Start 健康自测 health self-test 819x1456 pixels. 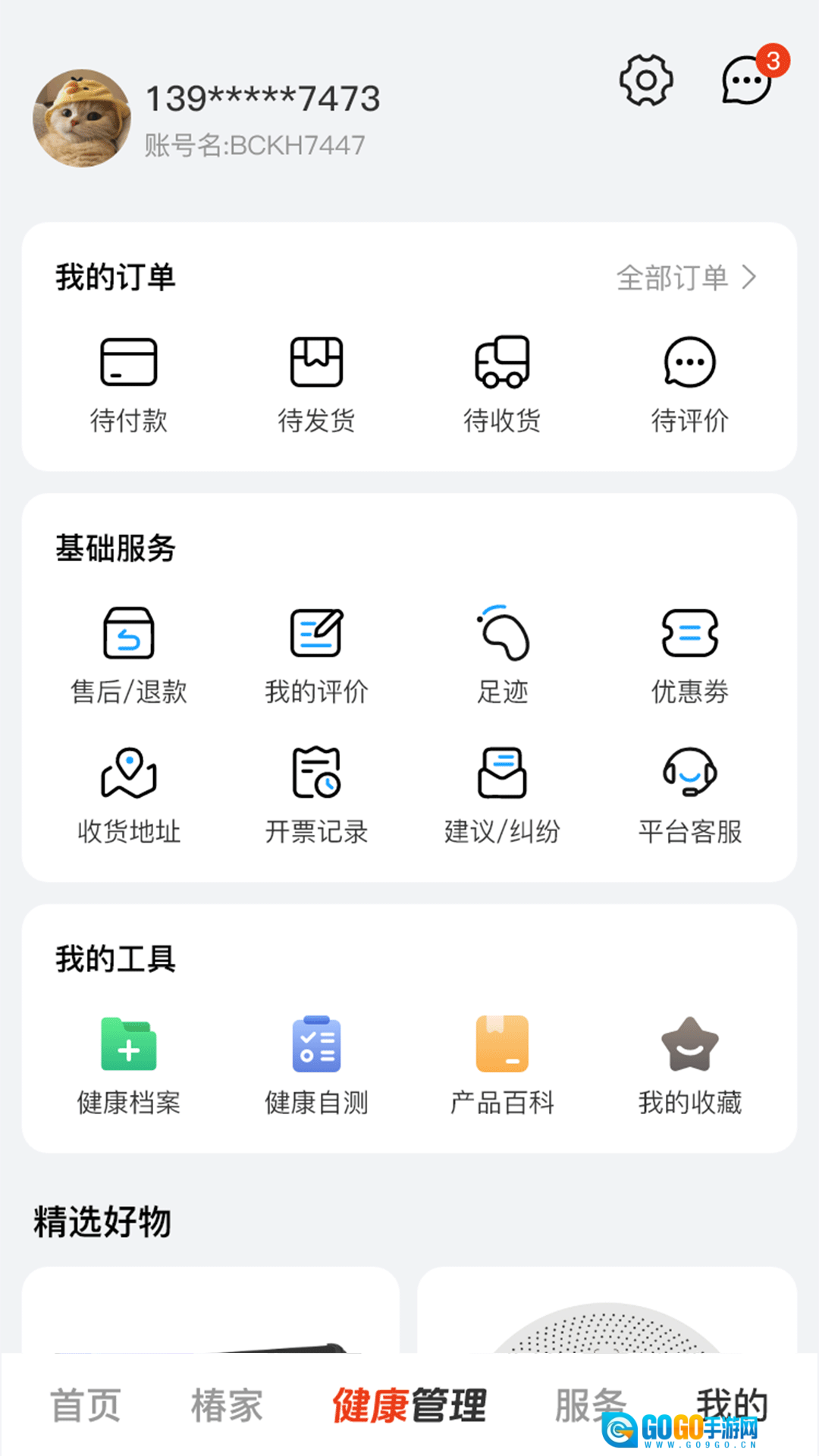[x=316, y=1066]
